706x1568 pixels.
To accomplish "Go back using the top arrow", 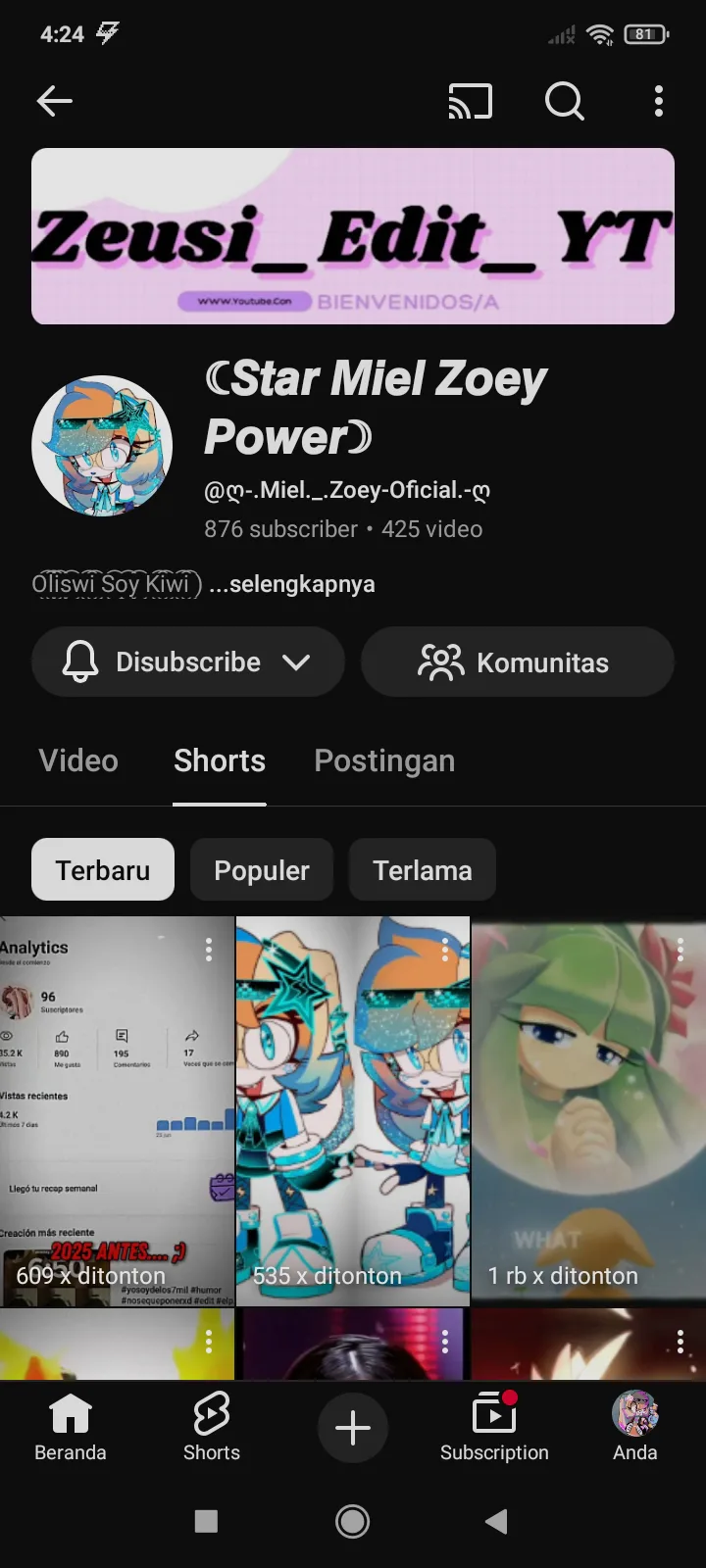I will coord(55,101).
